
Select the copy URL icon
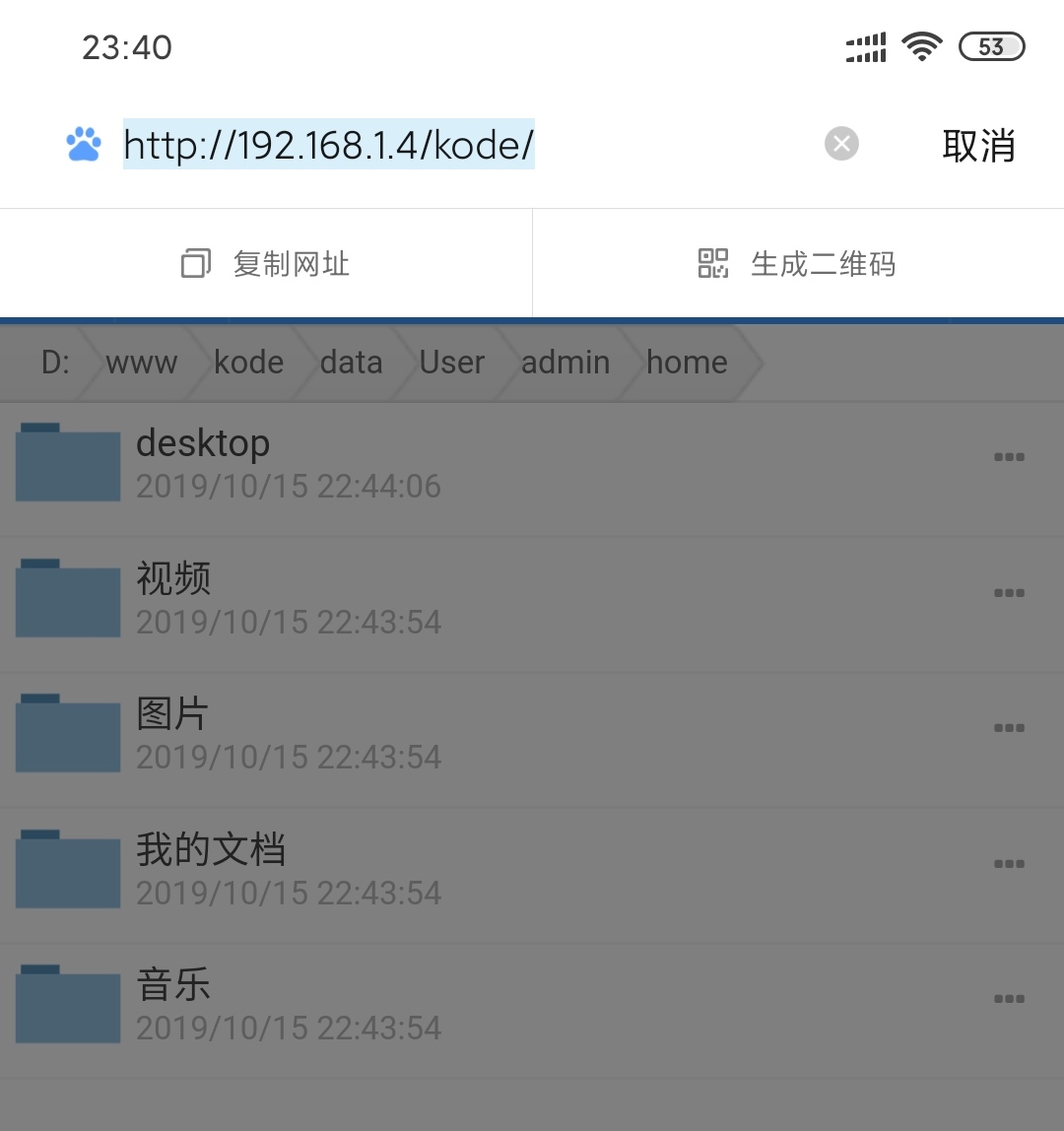[196, 263]
